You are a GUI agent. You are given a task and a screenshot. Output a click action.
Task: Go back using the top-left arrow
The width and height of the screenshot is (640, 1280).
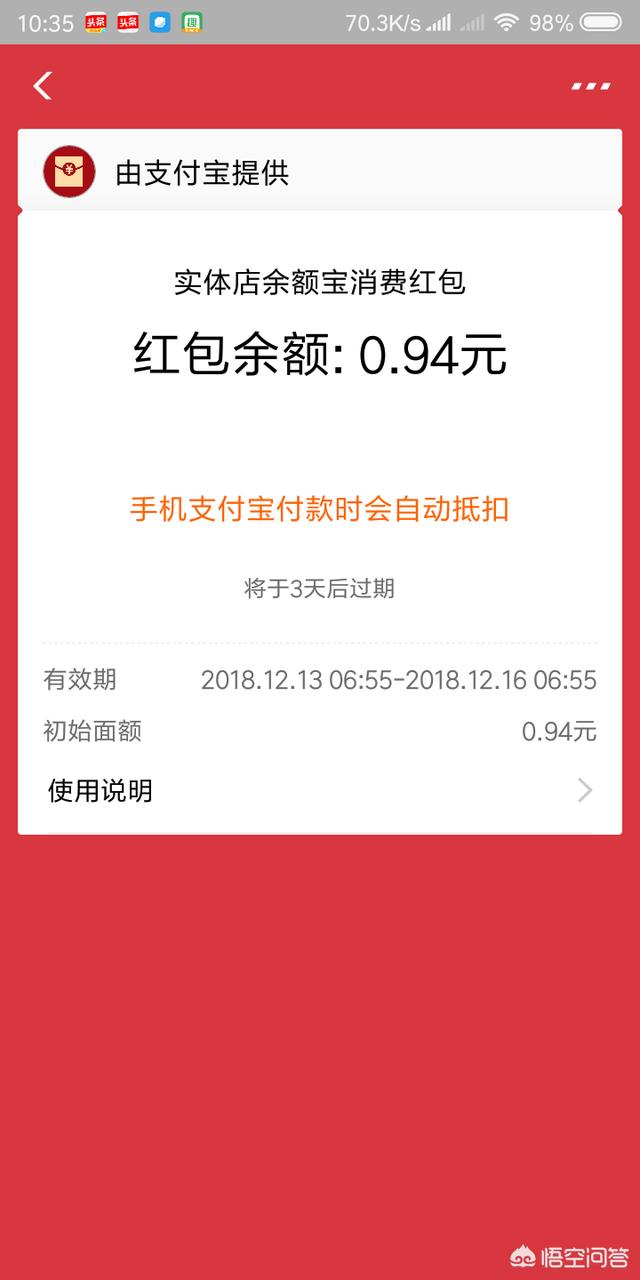42,86
